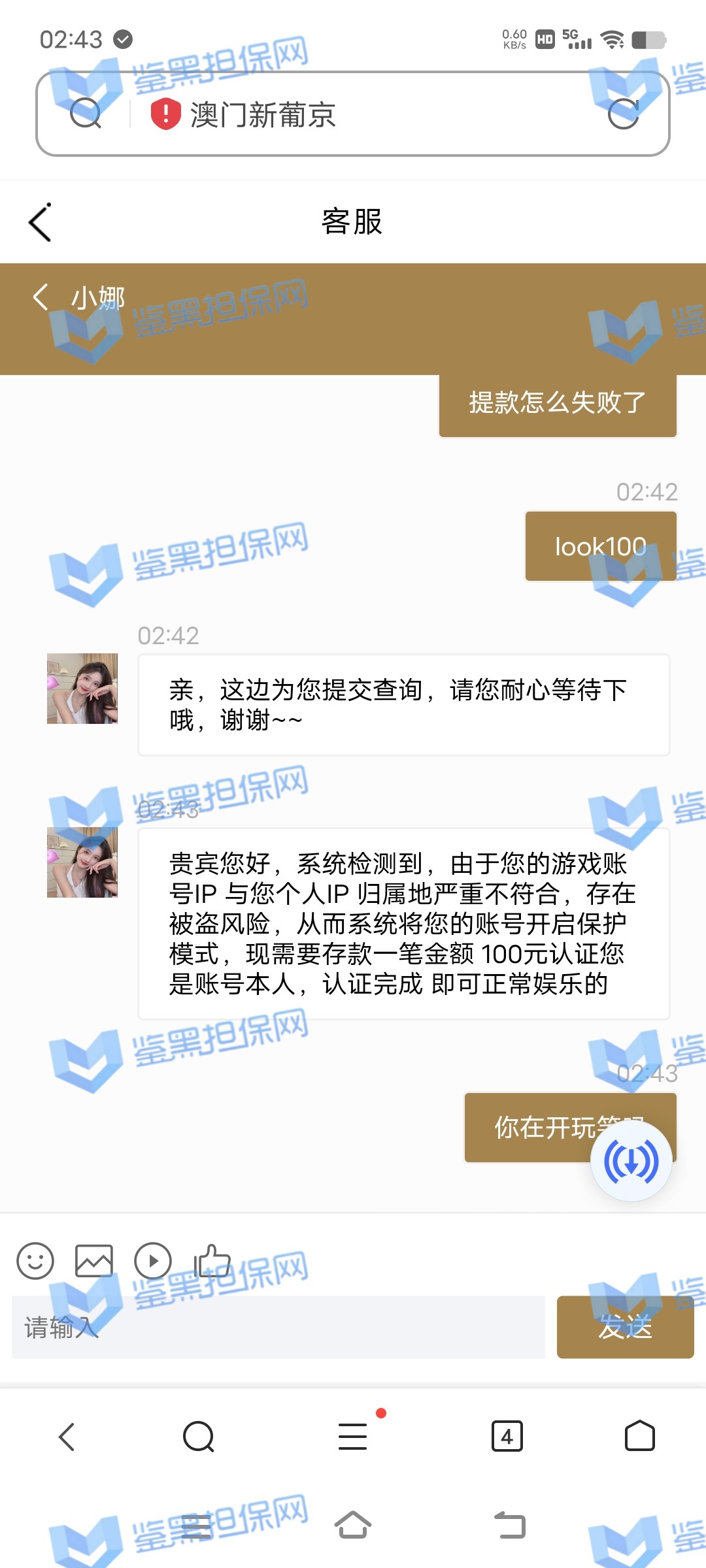Go back from the 客服 page

(41, 222)
